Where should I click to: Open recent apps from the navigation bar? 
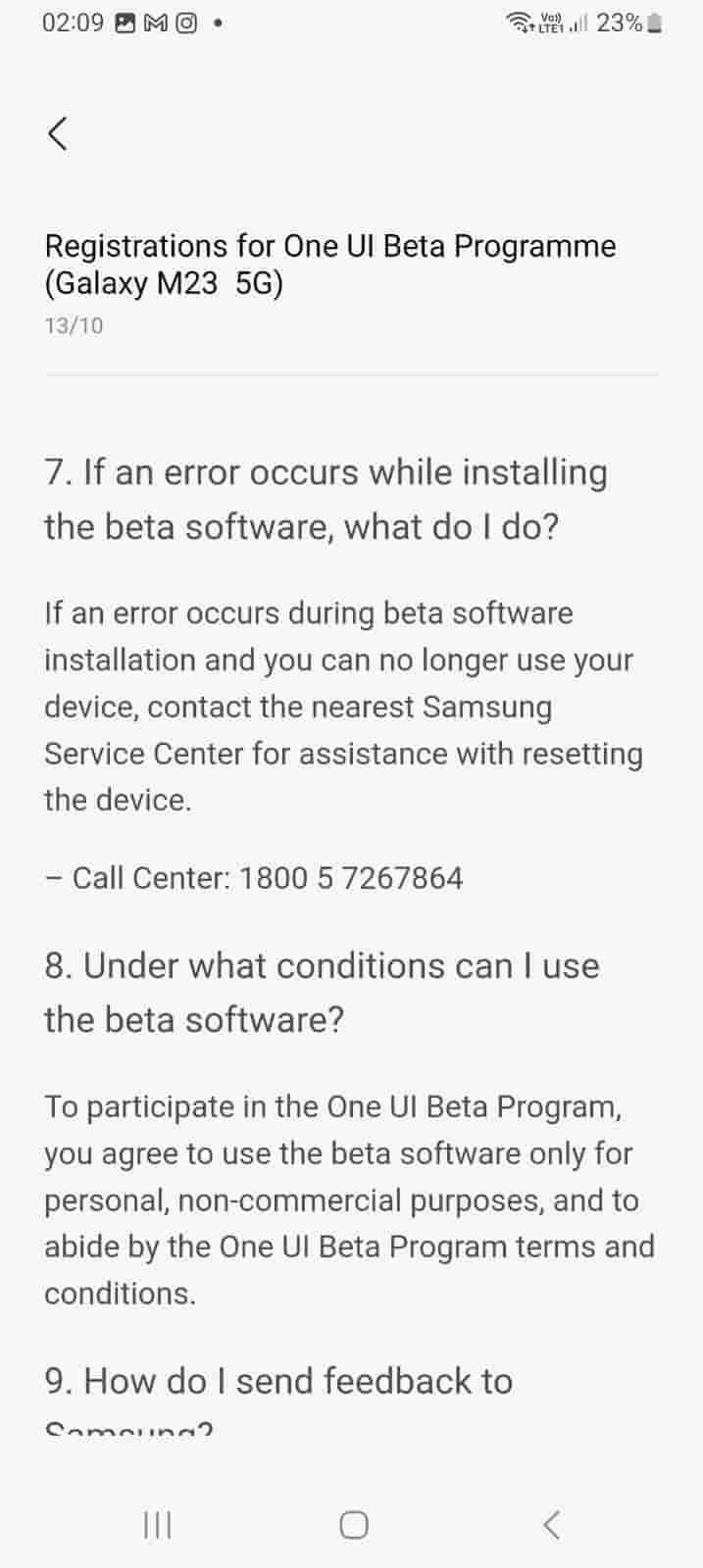[157, 1524]
